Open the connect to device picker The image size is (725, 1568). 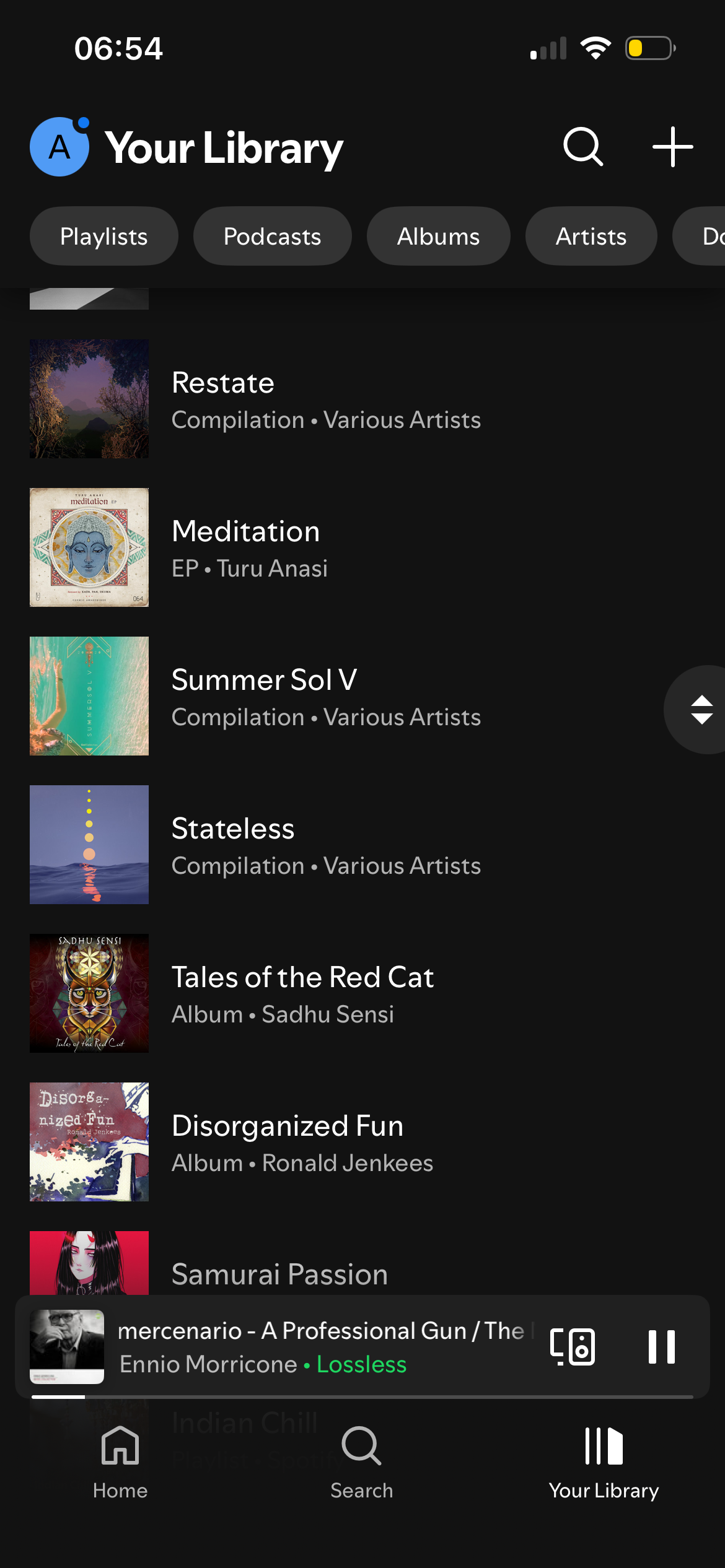pyautogui.click(x=573, y=1346)
